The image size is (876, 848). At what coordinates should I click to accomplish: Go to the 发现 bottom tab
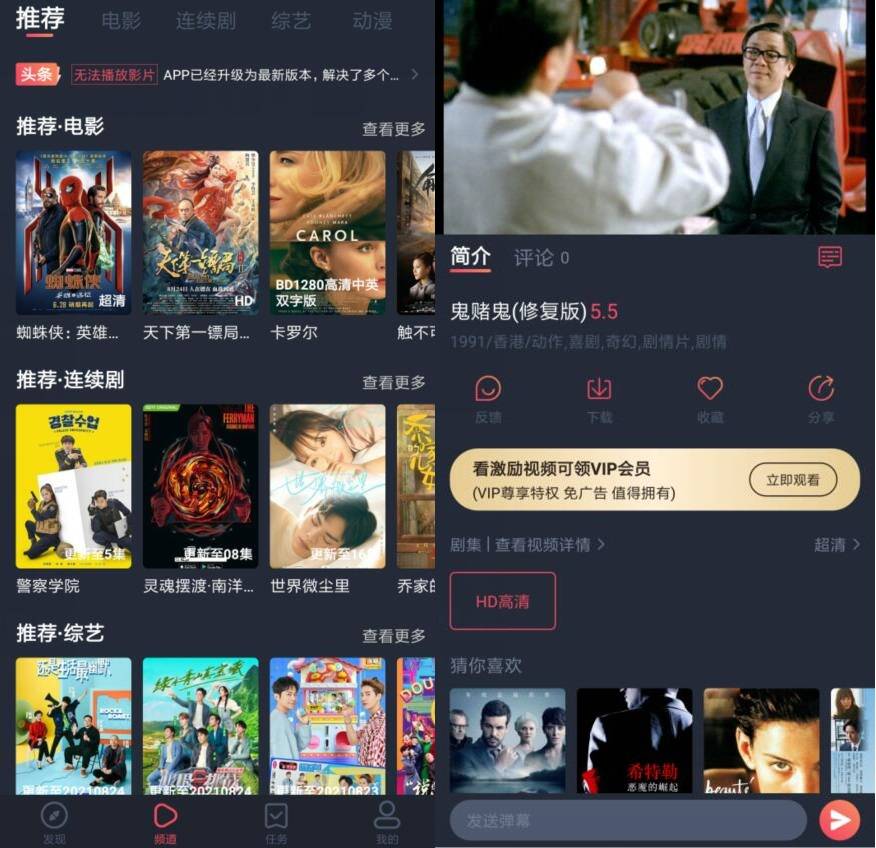click(x=54, y=822)
